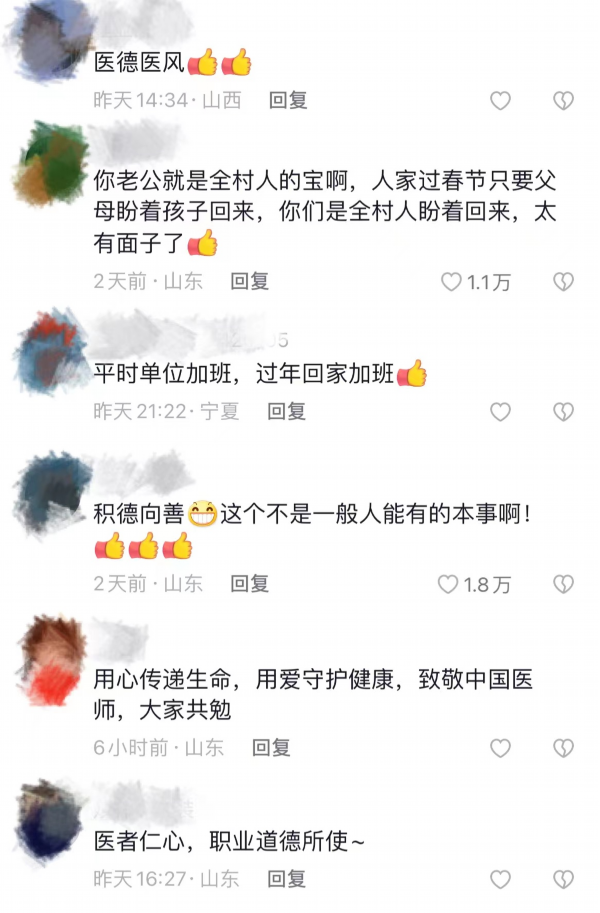Like the comment with 1.1万 likes

(453, 282)
